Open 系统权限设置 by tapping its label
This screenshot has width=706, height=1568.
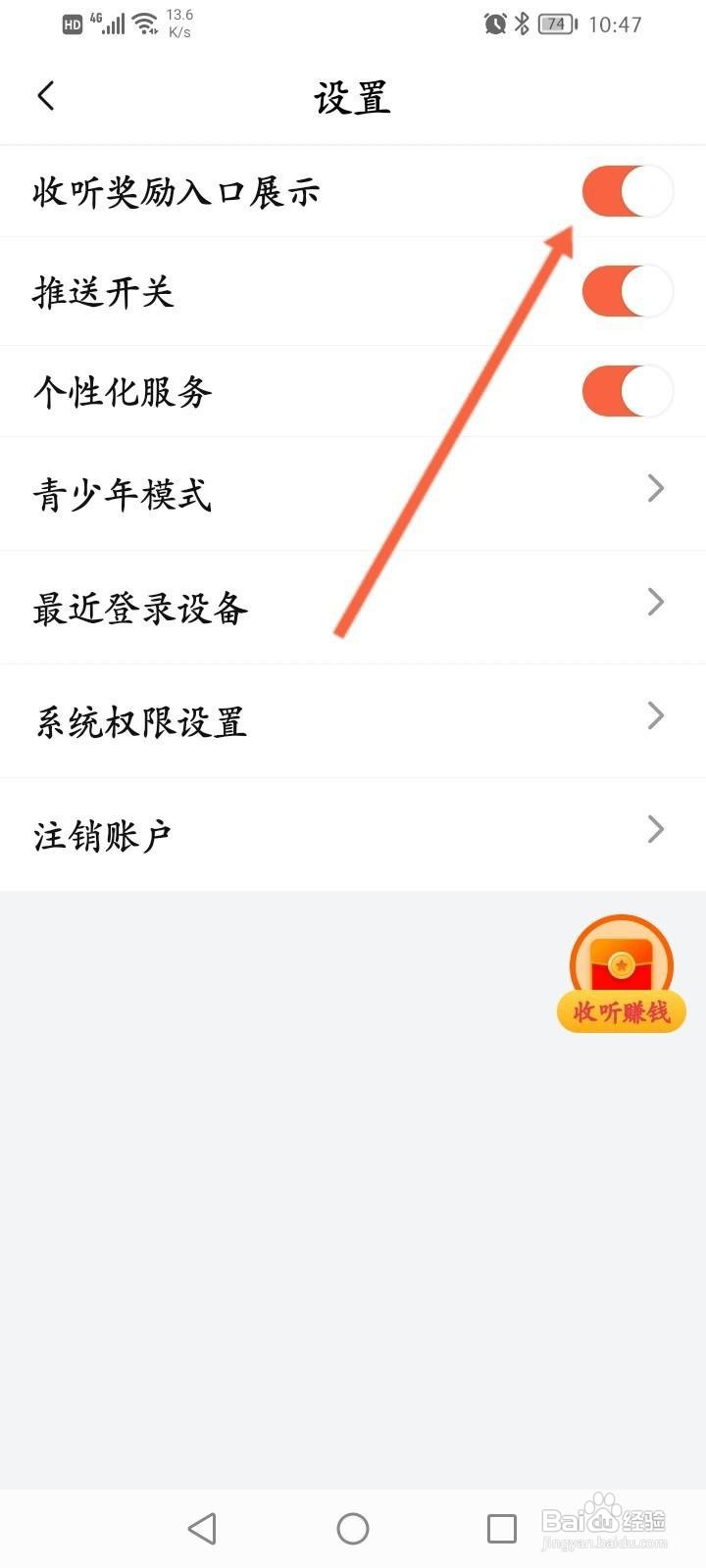click(140, 722)
